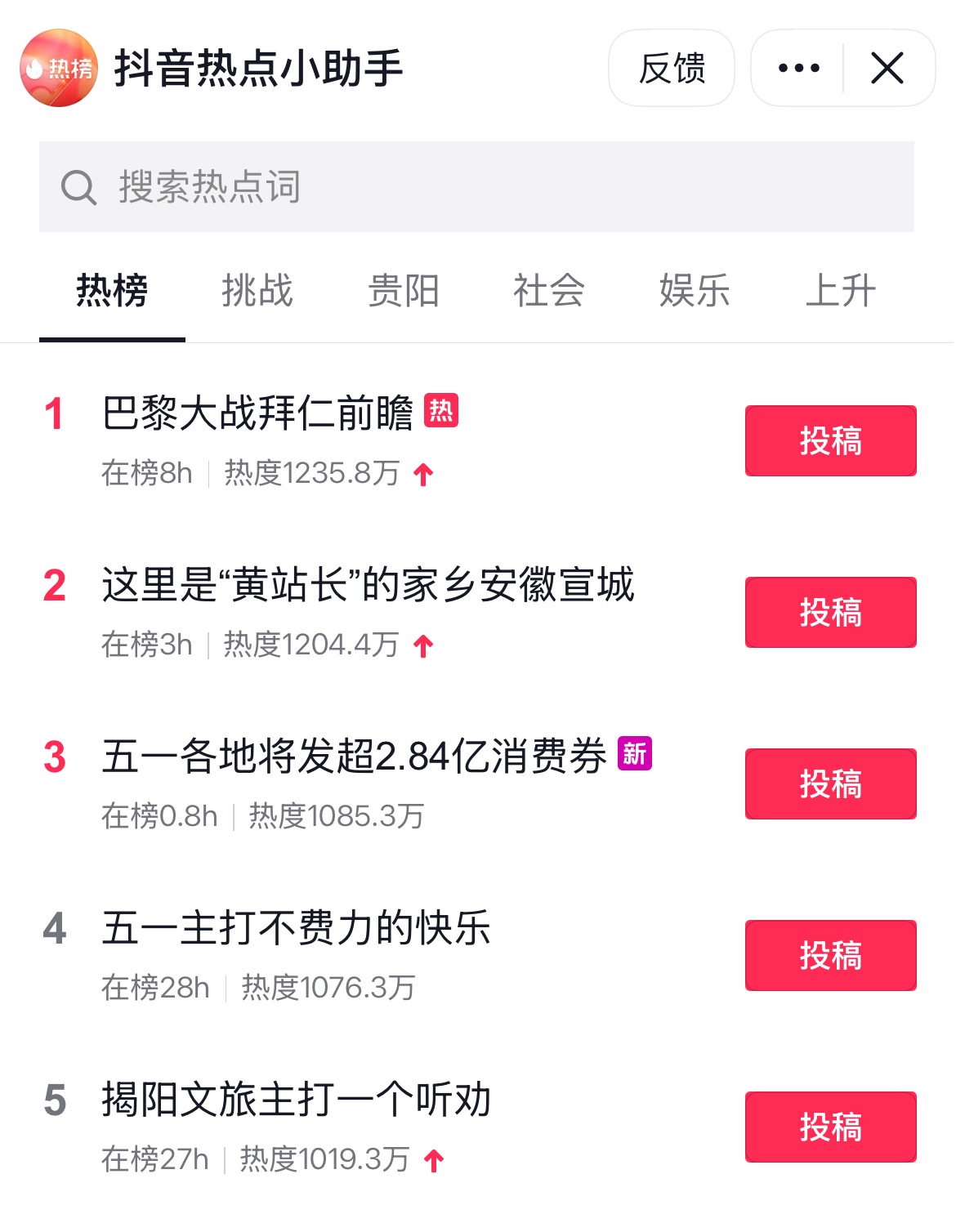The height and width of the screenshot is (1232, 956).
Task: Close the 抖音热点小助手 mini program
Action: coord(887,69)
